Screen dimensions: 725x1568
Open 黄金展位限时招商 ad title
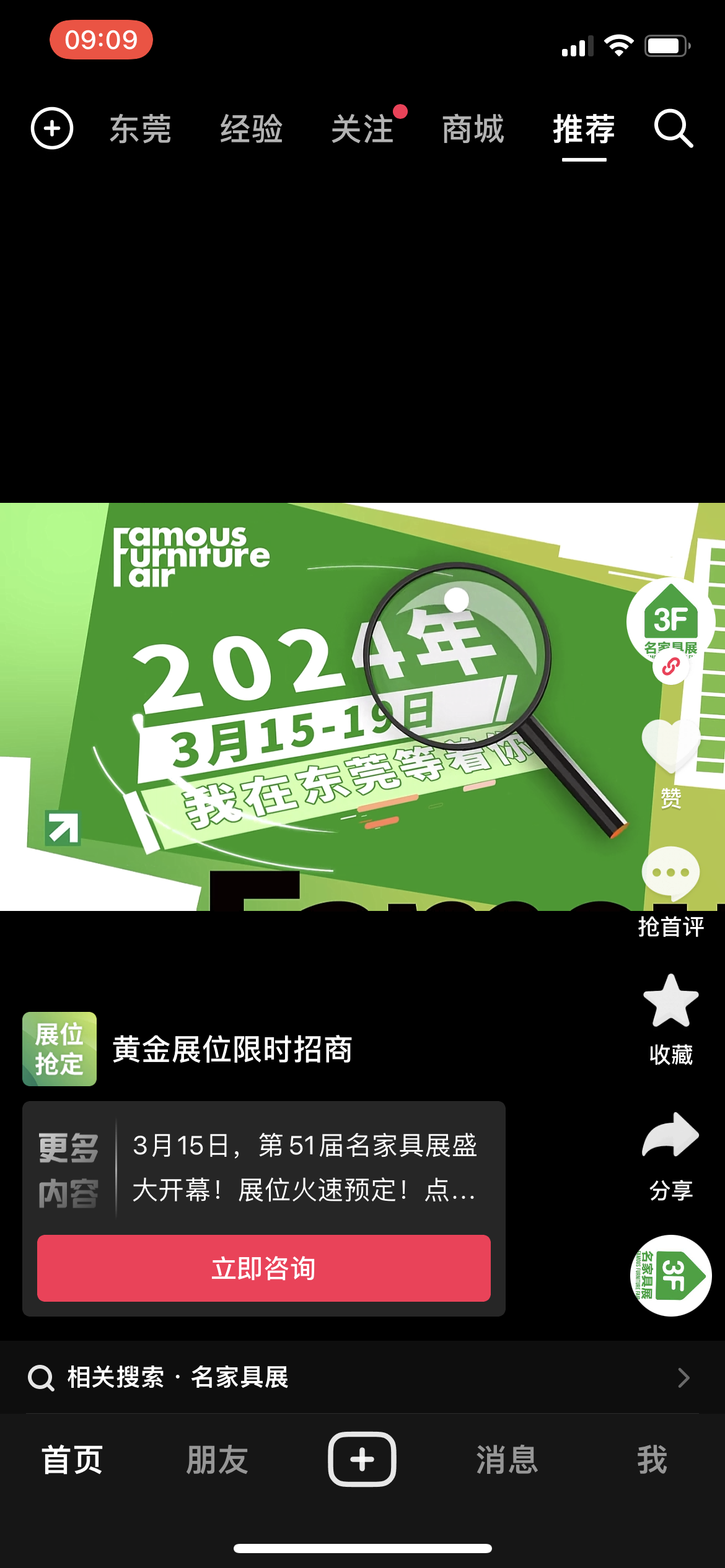[232, 1050]
